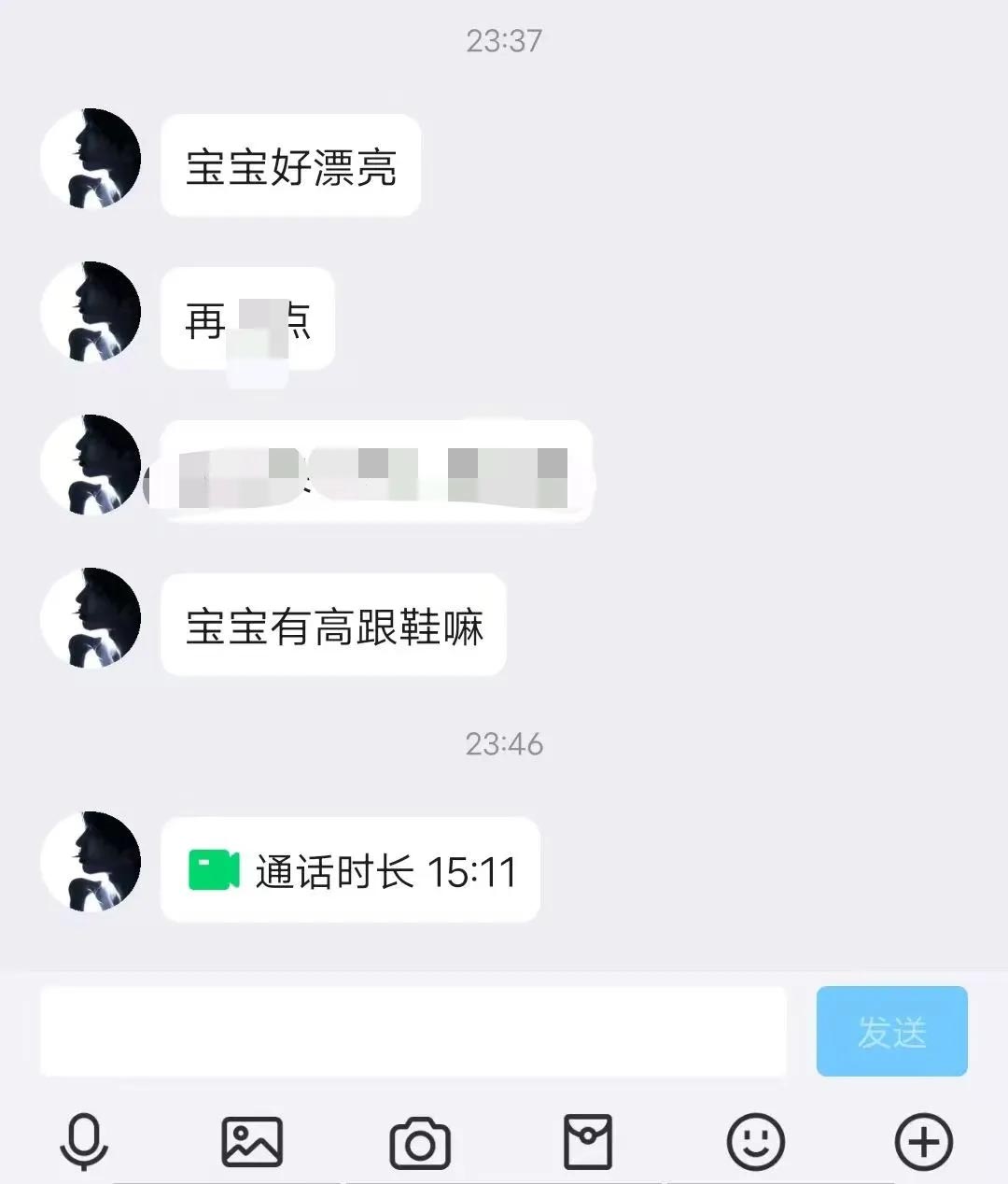This screenshot has width=1008, height=1184.
Task: Open the red envelope icon
Action: [588, 1141]
